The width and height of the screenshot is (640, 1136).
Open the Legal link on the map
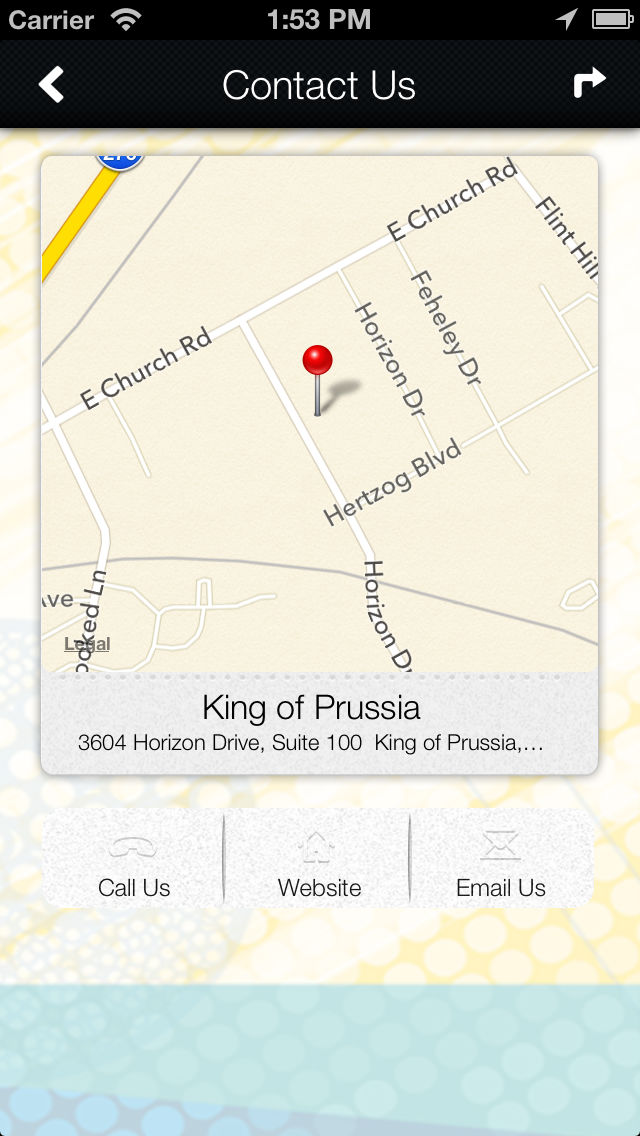coord(87,643)
